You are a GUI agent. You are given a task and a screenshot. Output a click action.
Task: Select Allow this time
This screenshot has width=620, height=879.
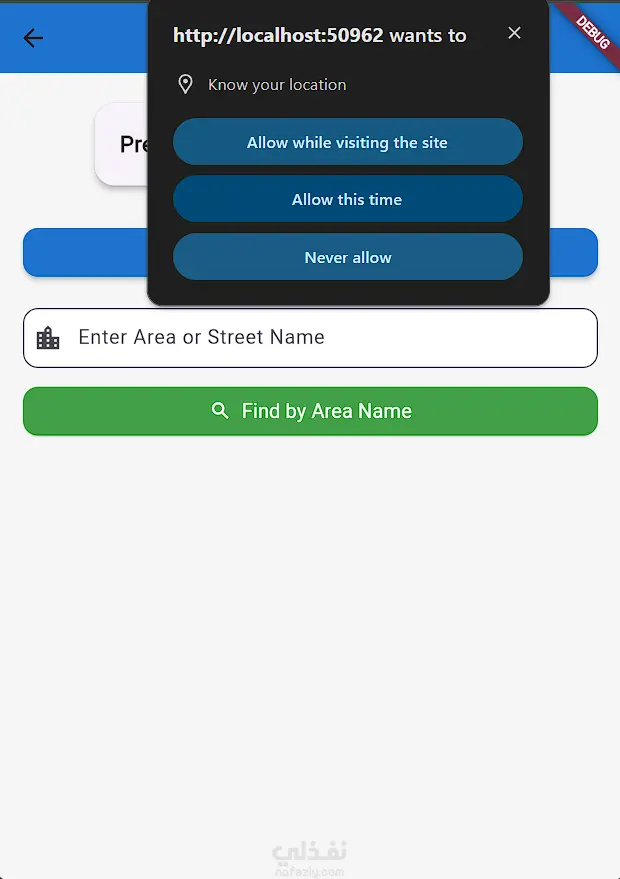pos(347,199)
